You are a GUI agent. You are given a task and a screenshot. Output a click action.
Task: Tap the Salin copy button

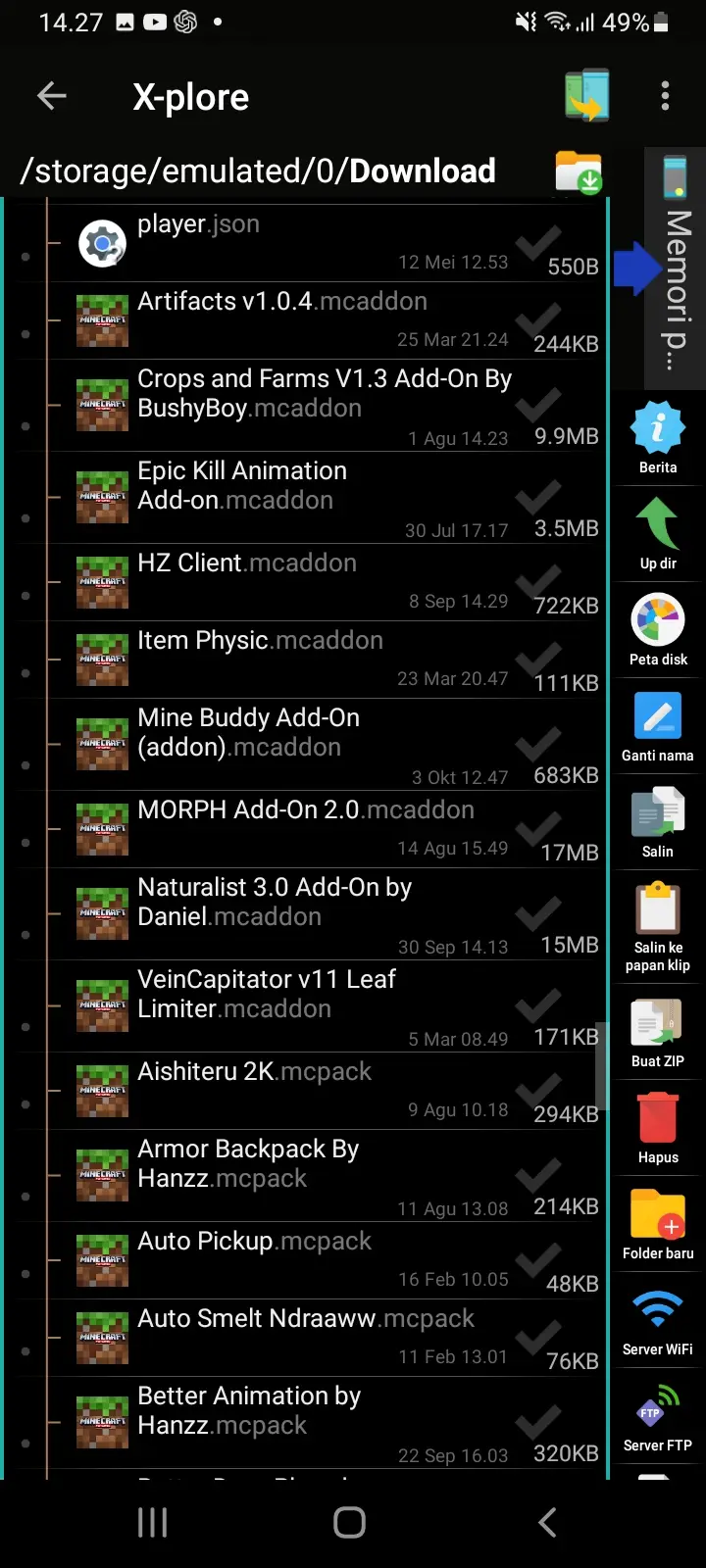pos(658,821)
